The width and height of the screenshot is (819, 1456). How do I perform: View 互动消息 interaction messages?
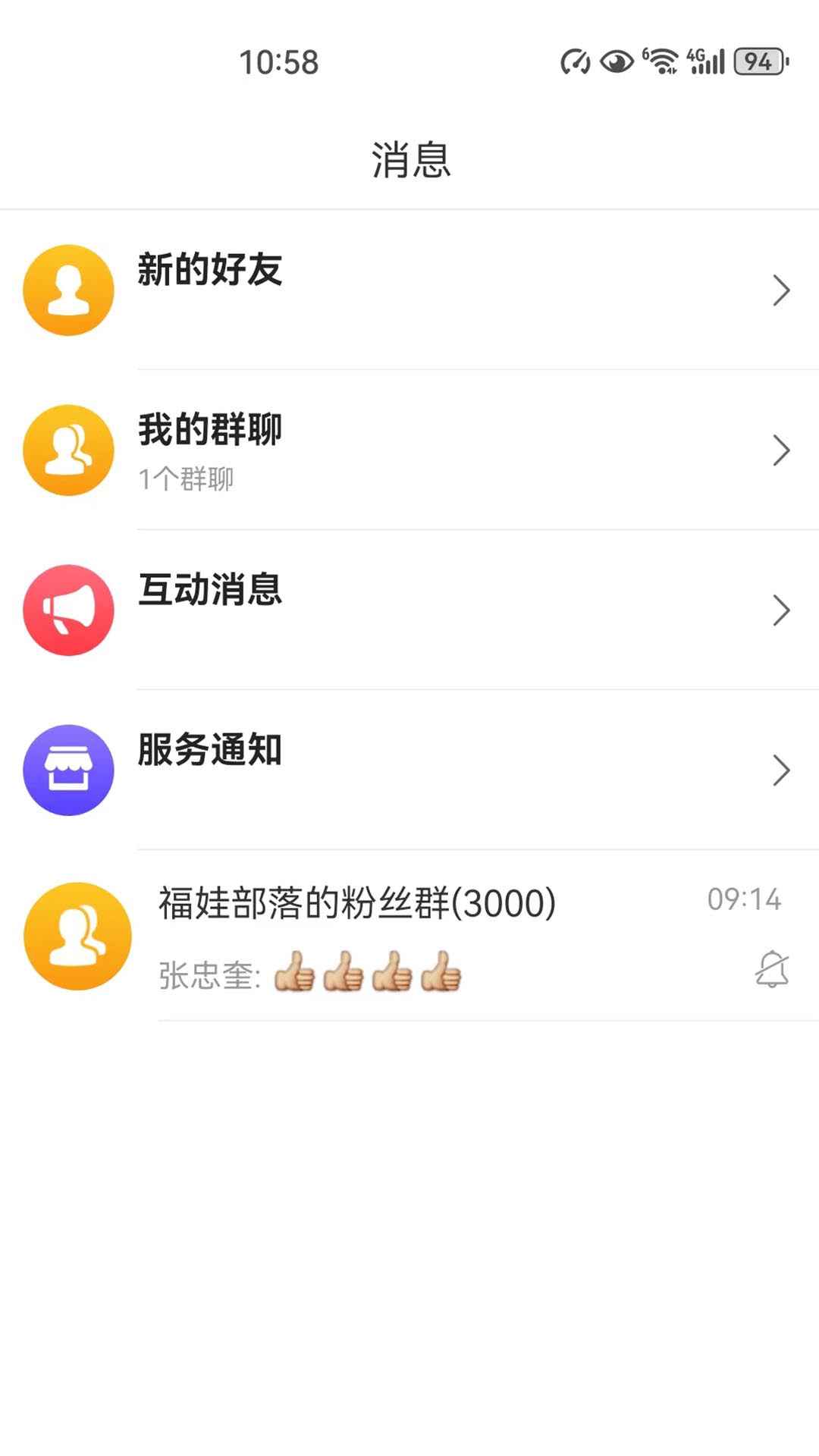click(x=409, y=610)
